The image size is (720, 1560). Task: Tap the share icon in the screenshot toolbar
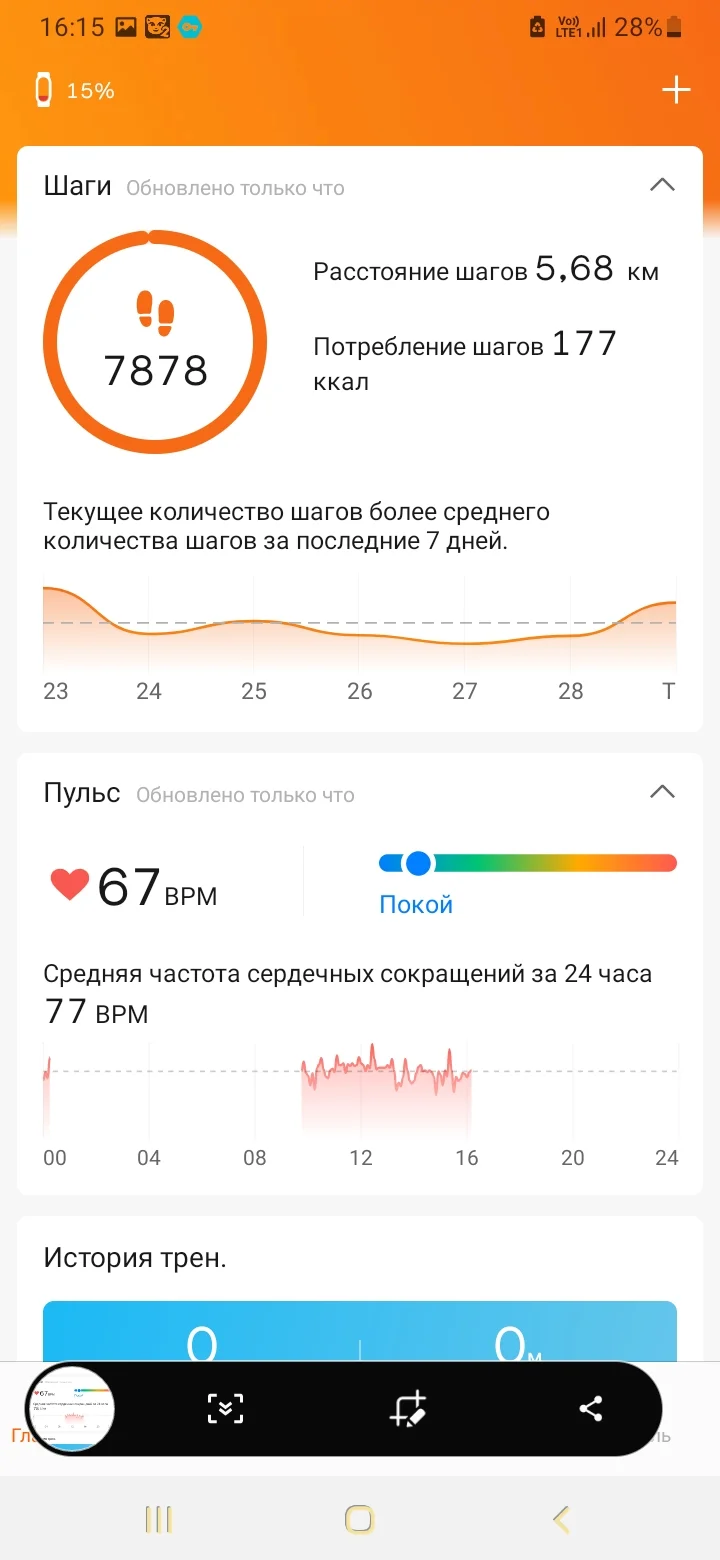pyautogui.click(x=590, y=1408)
